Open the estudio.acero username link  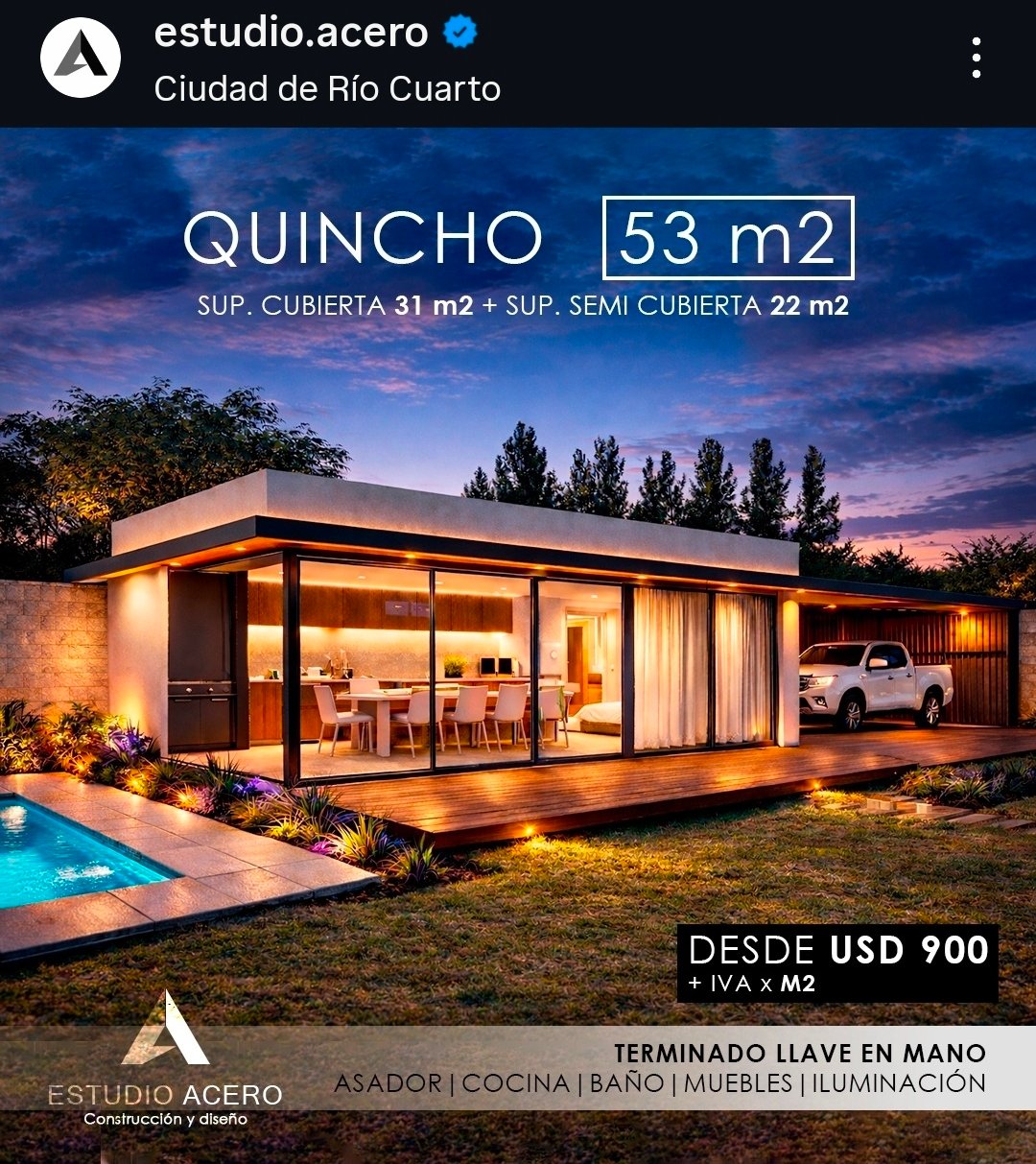pos(291,34)
